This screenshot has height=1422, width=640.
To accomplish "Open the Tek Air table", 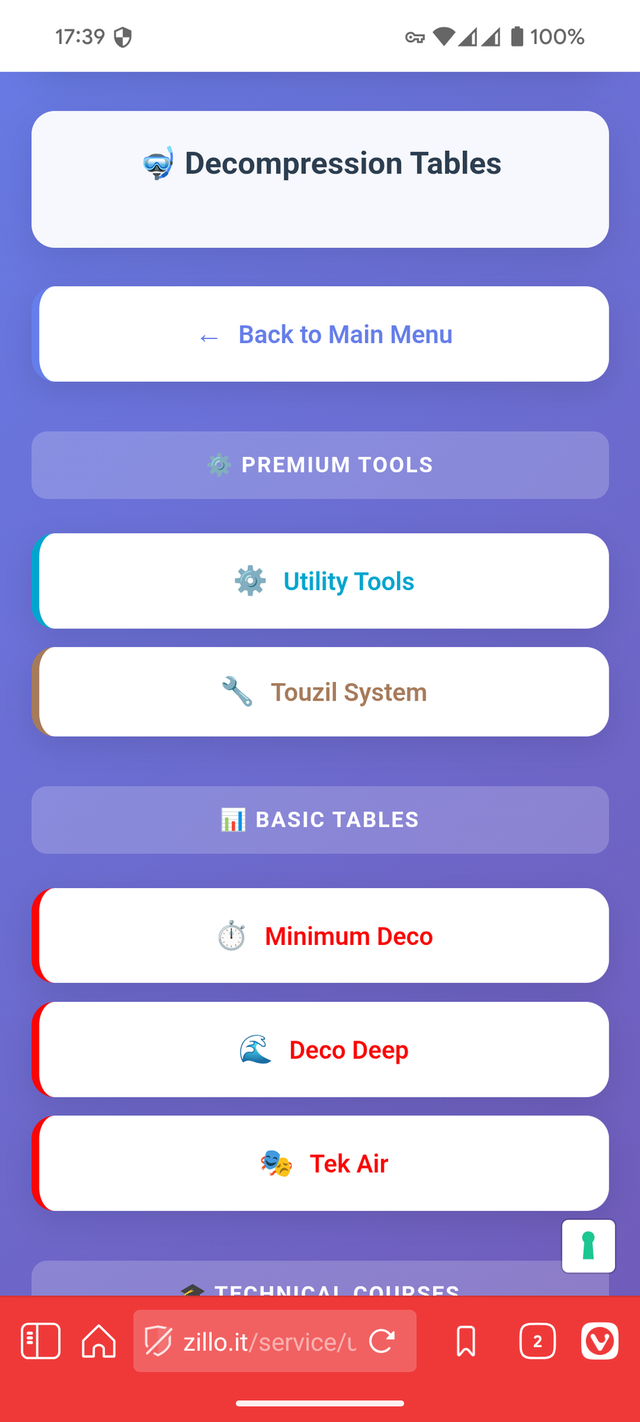I will pyautogui.click(x=323, y=1164).
